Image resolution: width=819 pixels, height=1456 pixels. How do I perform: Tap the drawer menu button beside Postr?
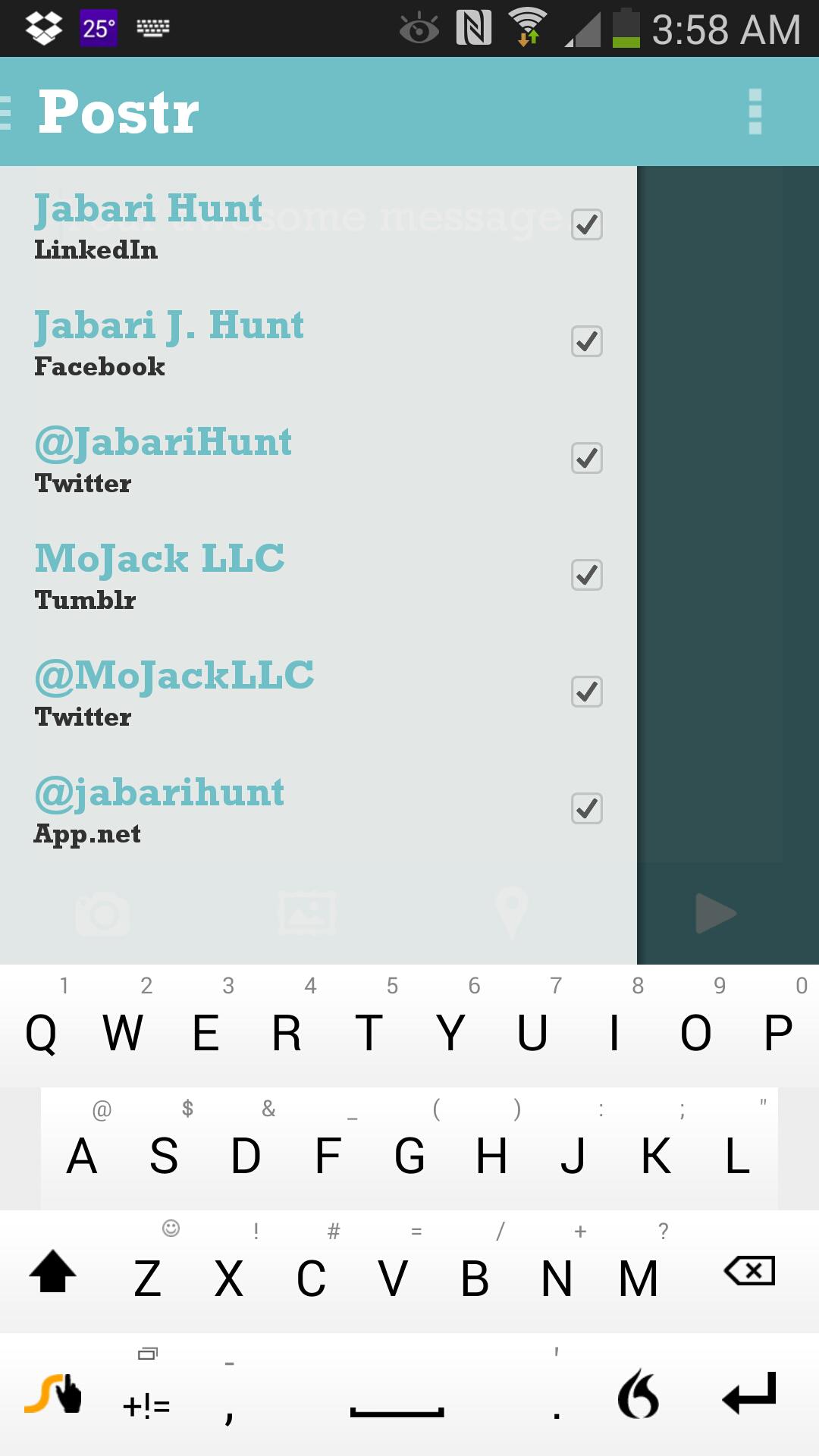(x=8, y=112)
